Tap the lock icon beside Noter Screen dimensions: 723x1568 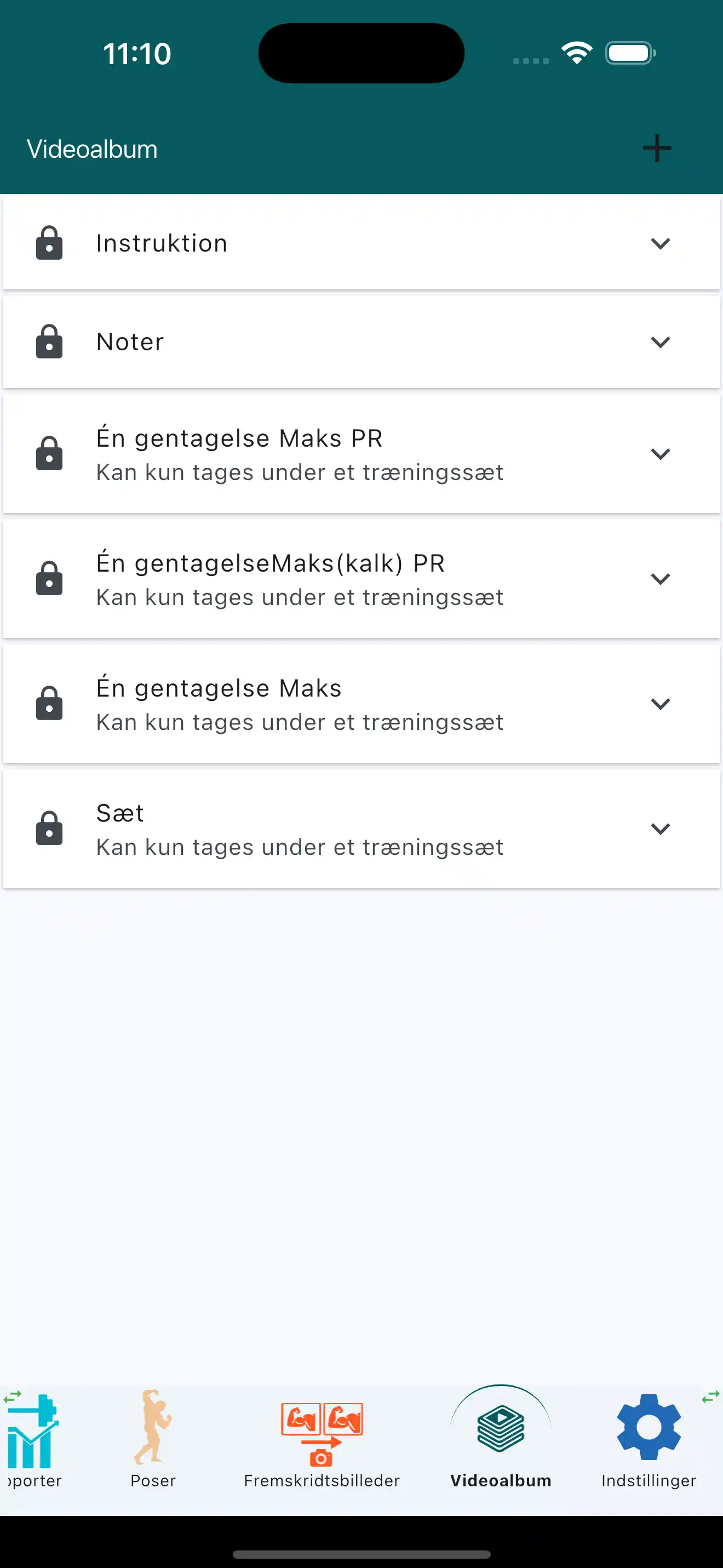pyautogui.click(x=49, y=341)
